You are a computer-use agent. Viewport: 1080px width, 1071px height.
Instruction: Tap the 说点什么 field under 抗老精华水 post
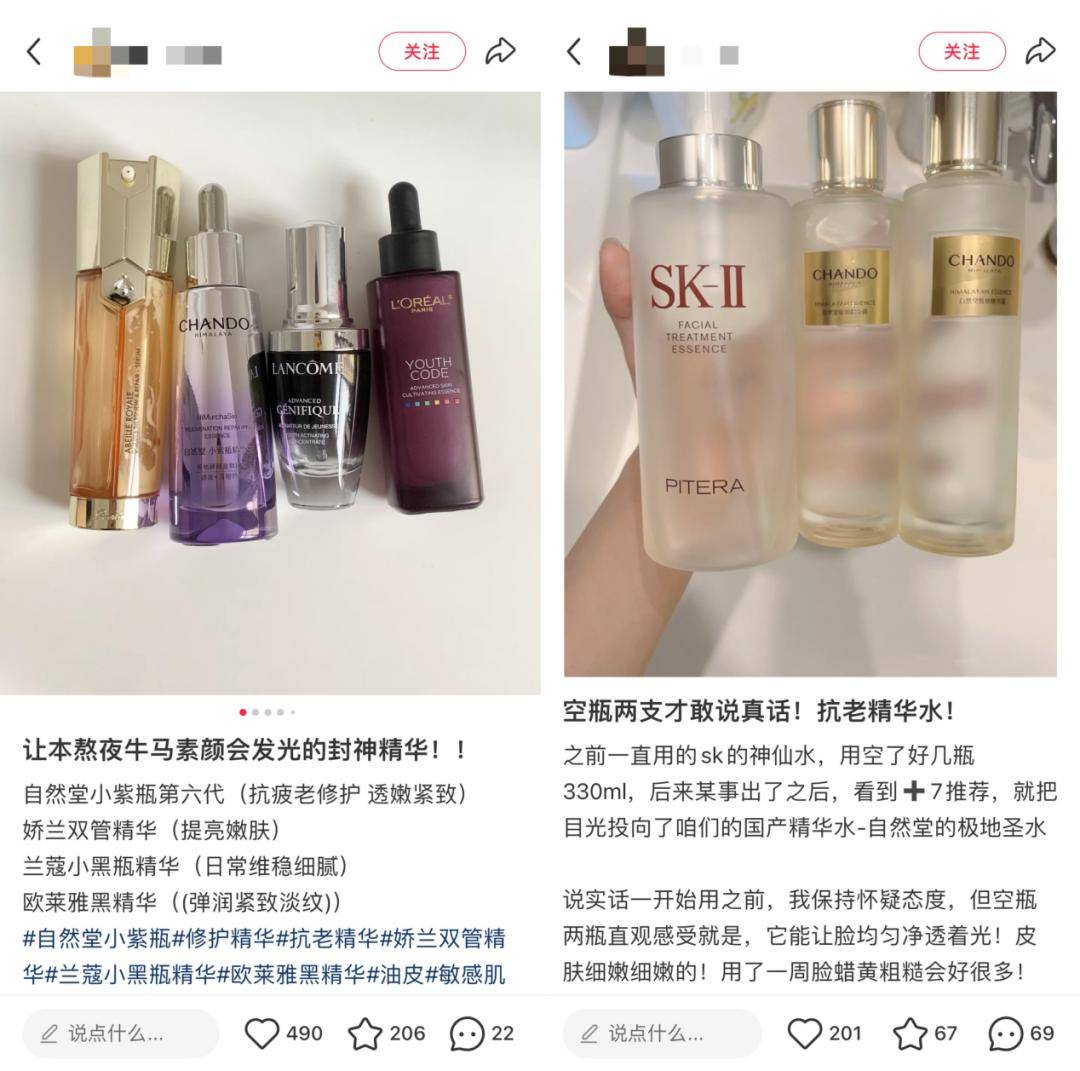(660, 1033)
